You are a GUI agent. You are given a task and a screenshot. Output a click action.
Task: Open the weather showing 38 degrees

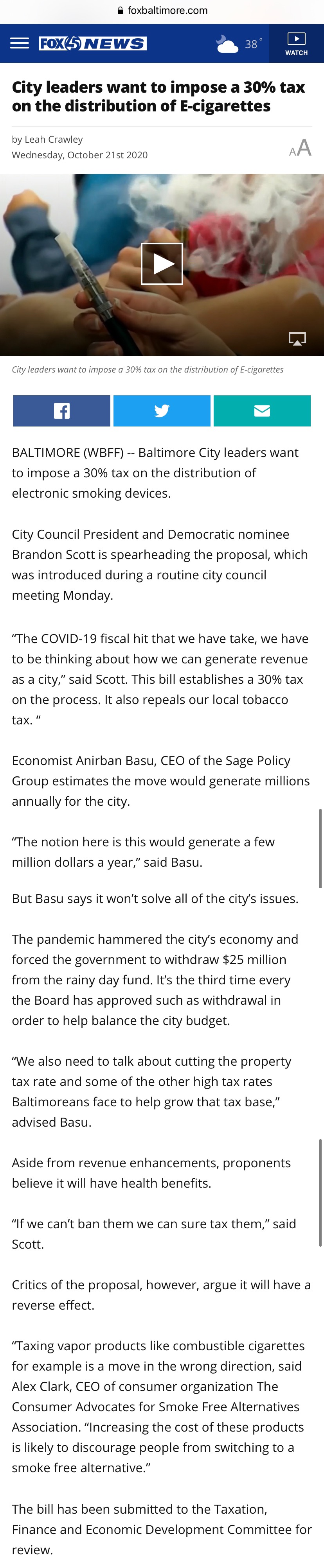click(x=239, y=44)
